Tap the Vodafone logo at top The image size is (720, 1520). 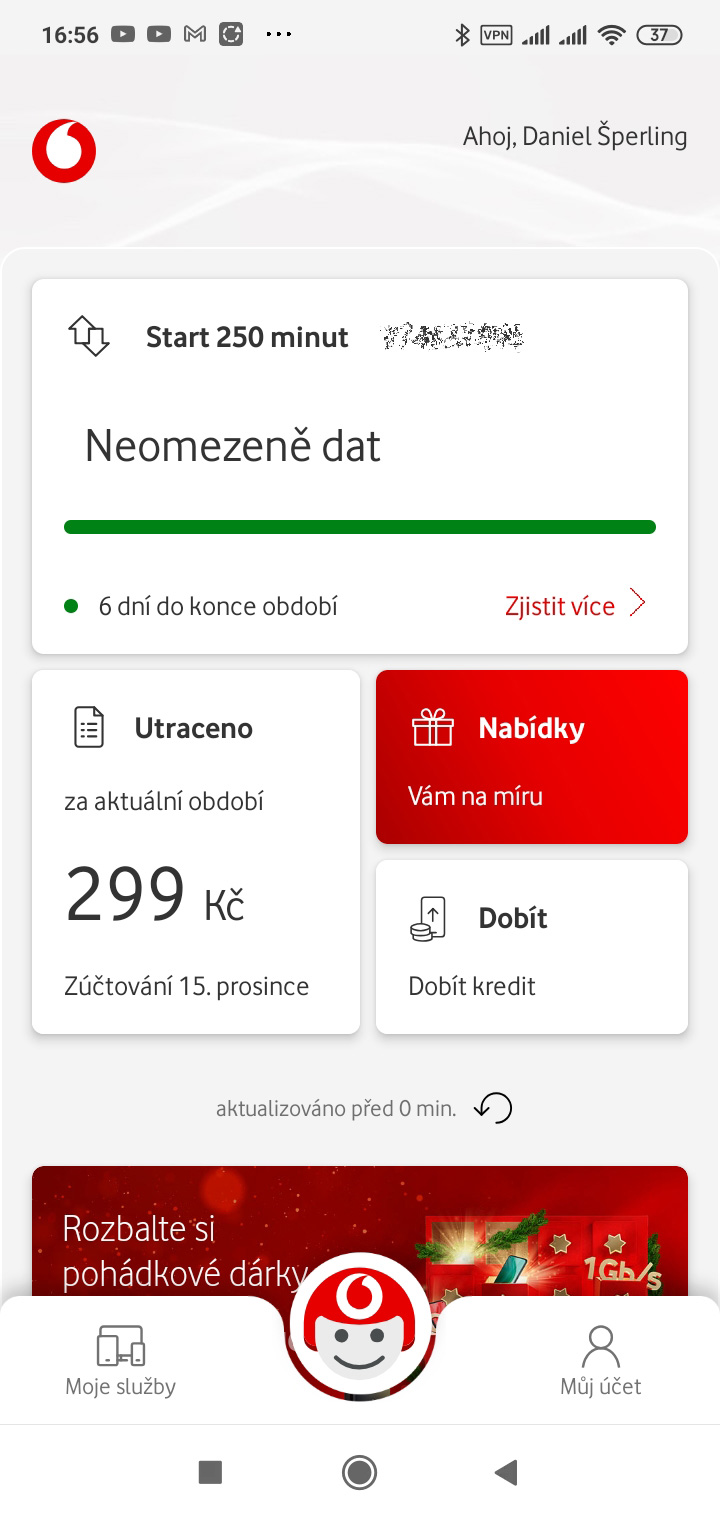(64, 151)
